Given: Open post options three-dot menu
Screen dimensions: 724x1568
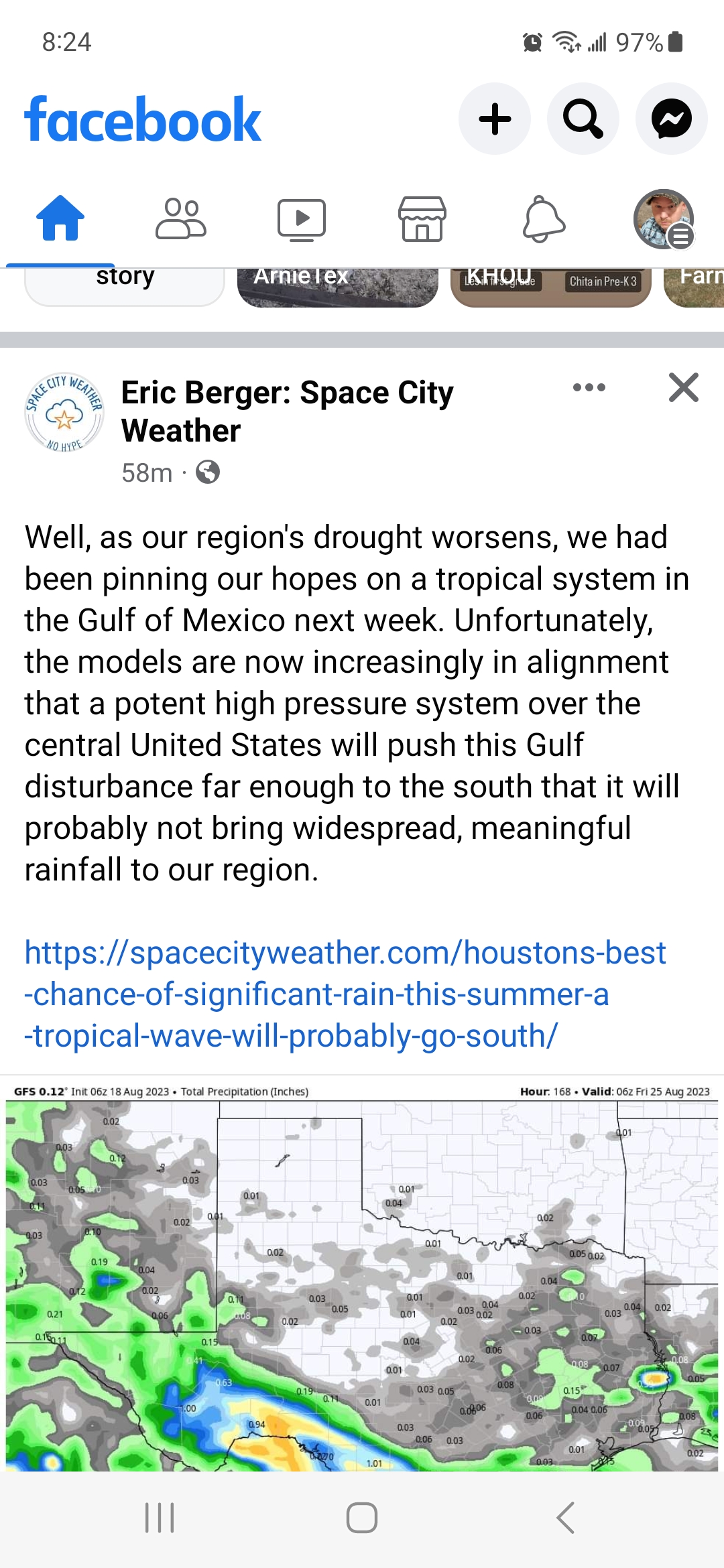Looking at the screenshot, I should (589, 387).
